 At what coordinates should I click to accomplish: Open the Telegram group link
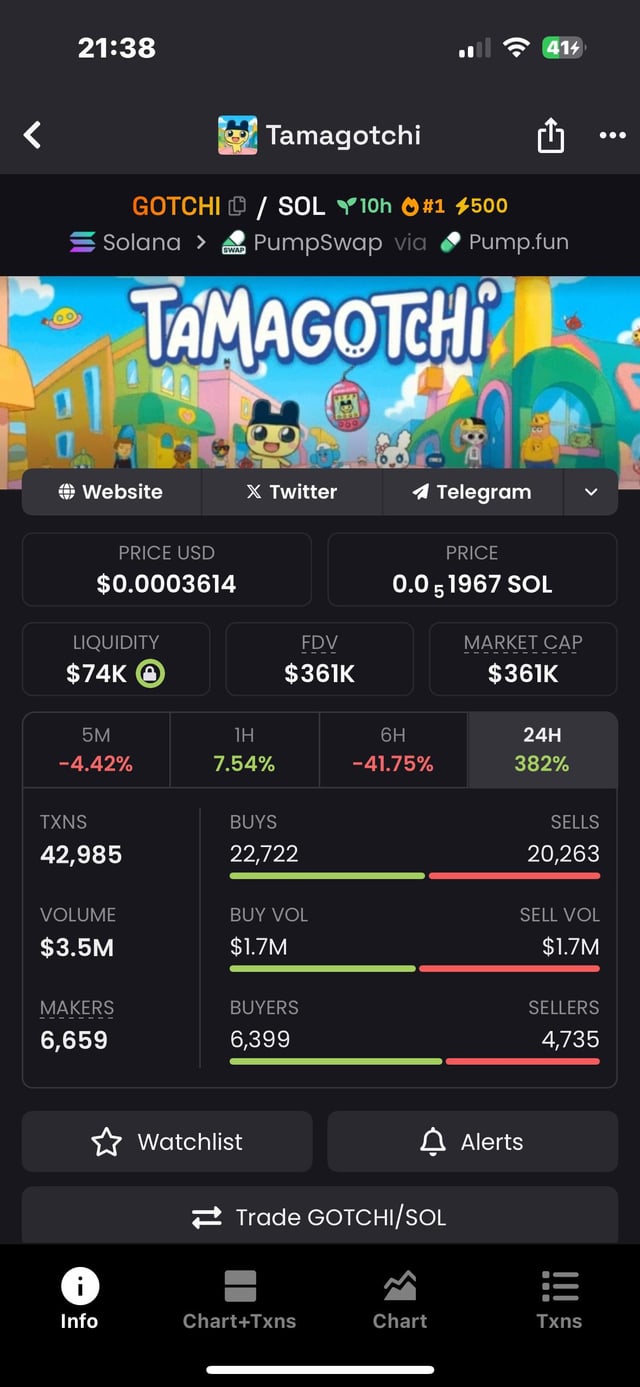472,492
